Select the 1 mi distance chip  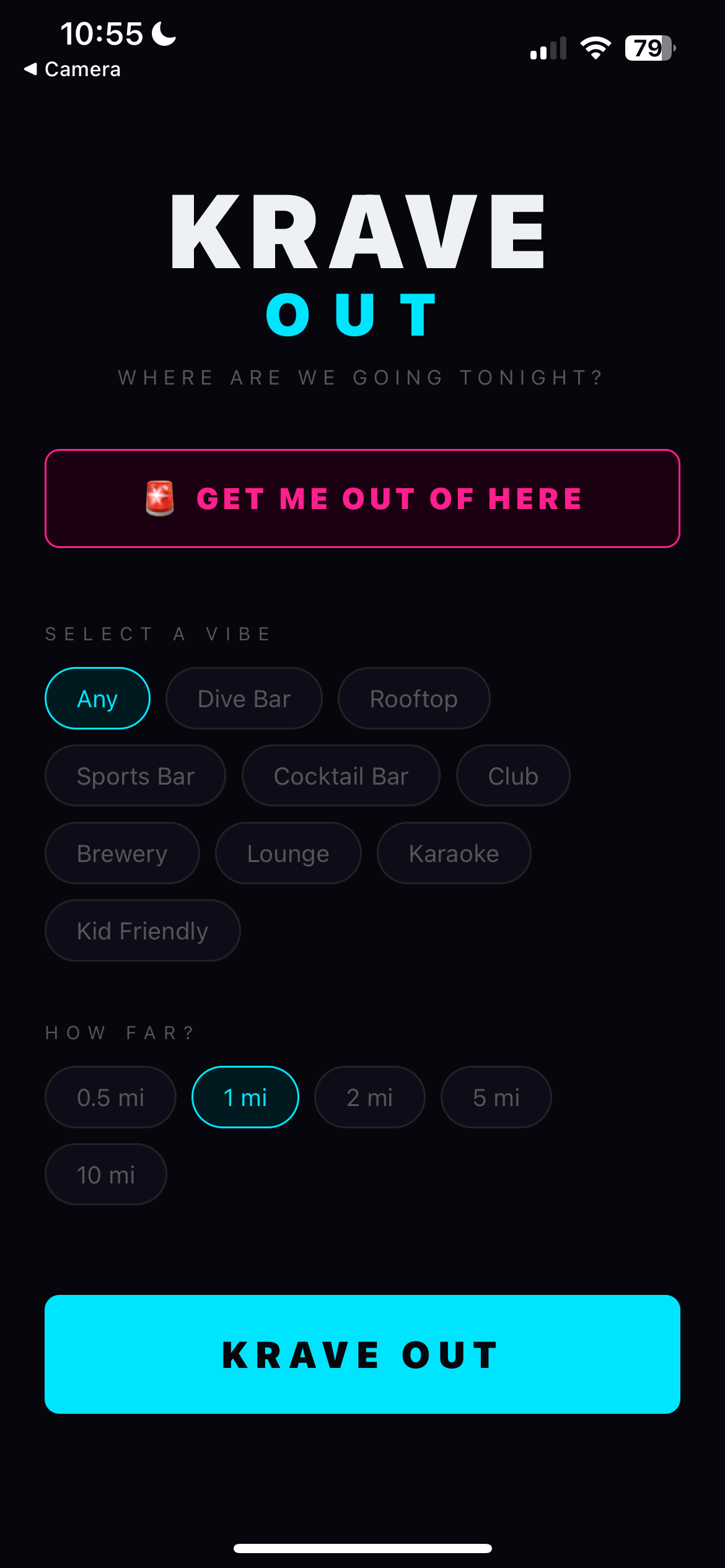[x=245, y=1097]
